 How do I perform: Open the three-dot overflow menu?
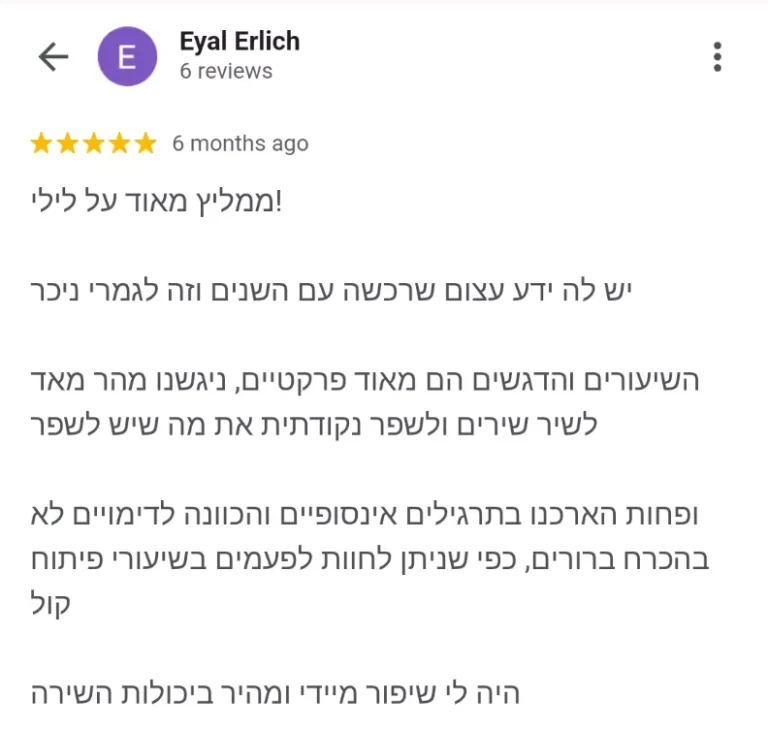pyautogui.click(x=717, y=57)
